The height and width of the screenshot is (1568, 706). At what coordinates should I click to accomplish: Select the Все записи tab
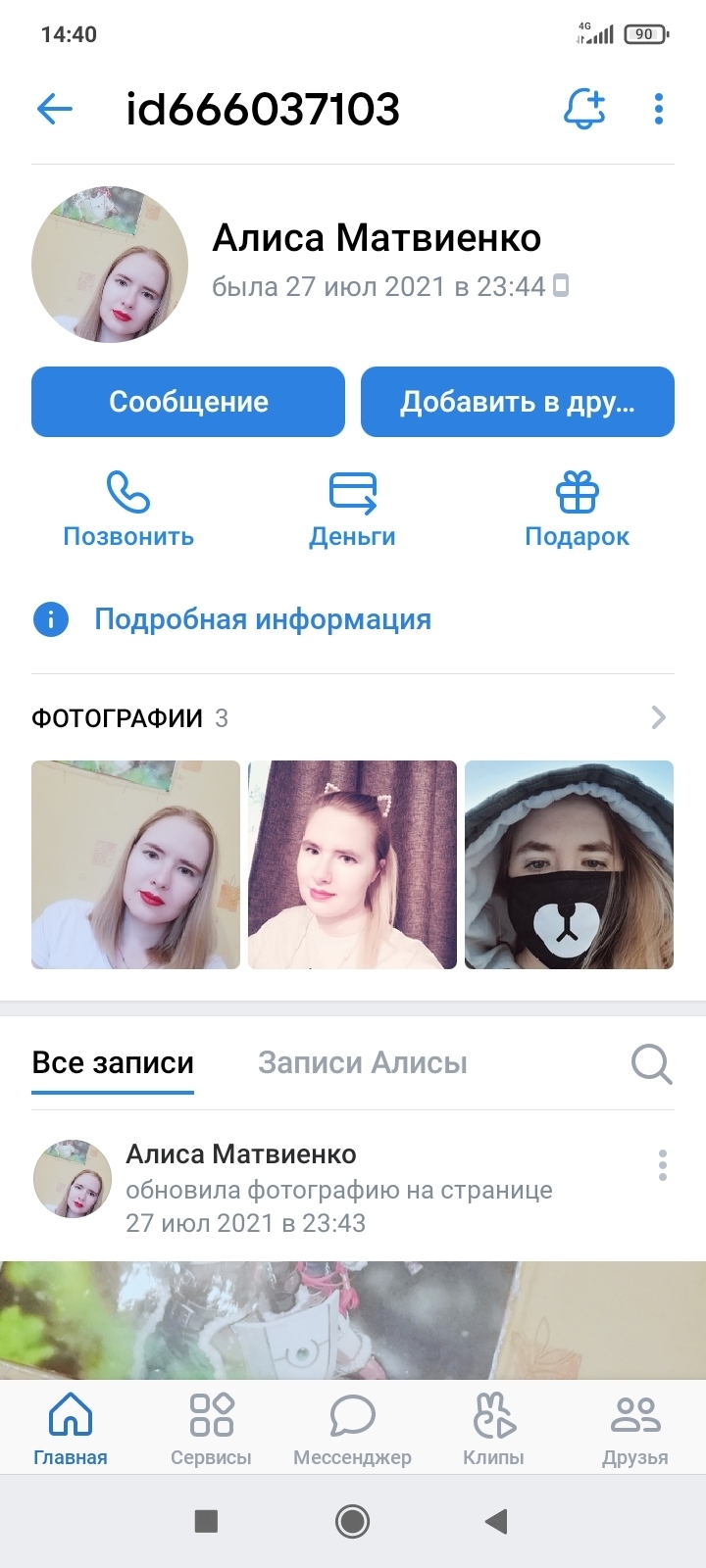[x=113, y=1063]
